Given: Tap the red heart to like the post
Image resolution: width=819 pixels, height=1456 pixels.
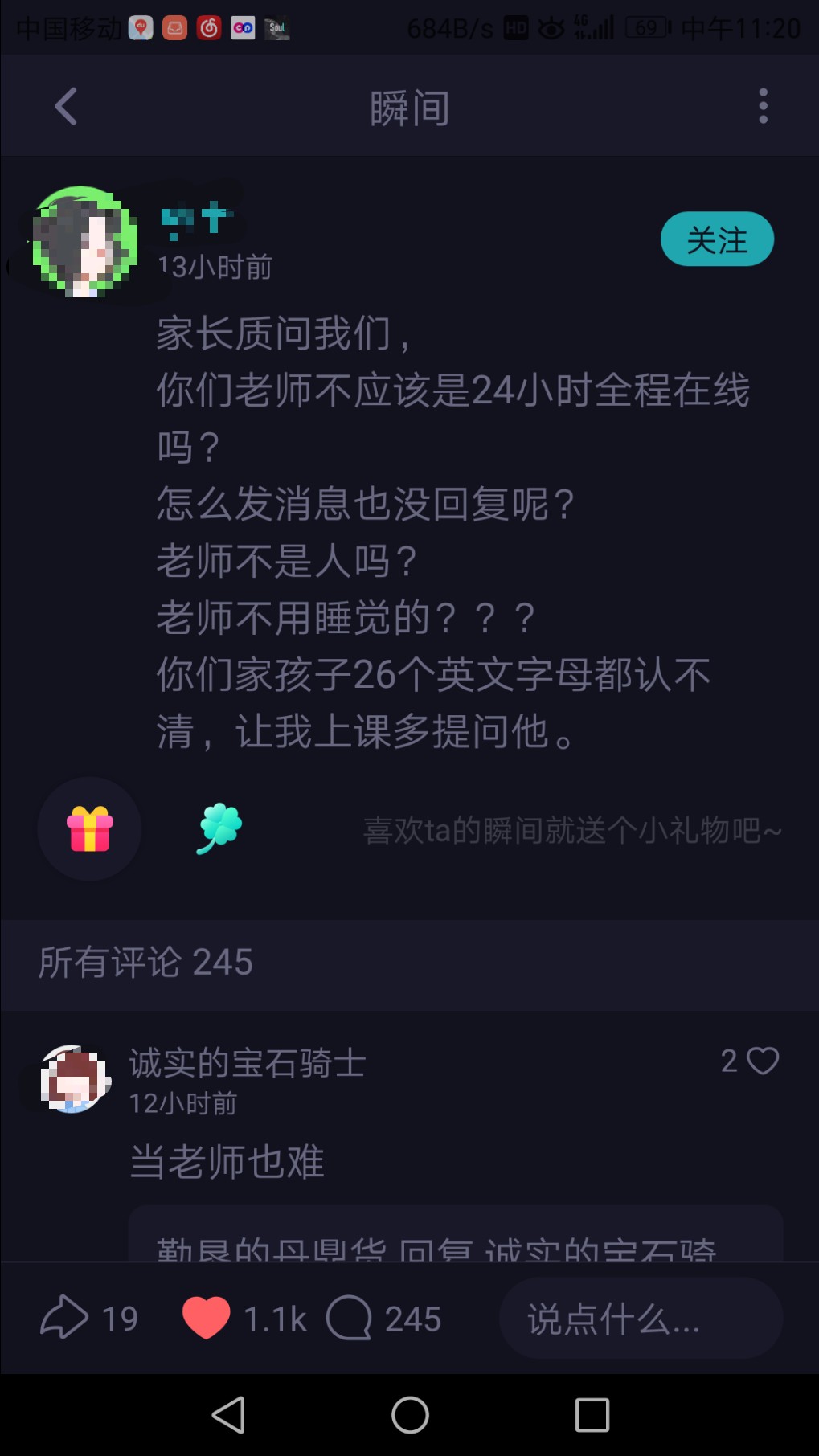Looking at the screenshot, I should click(206, 1318).
